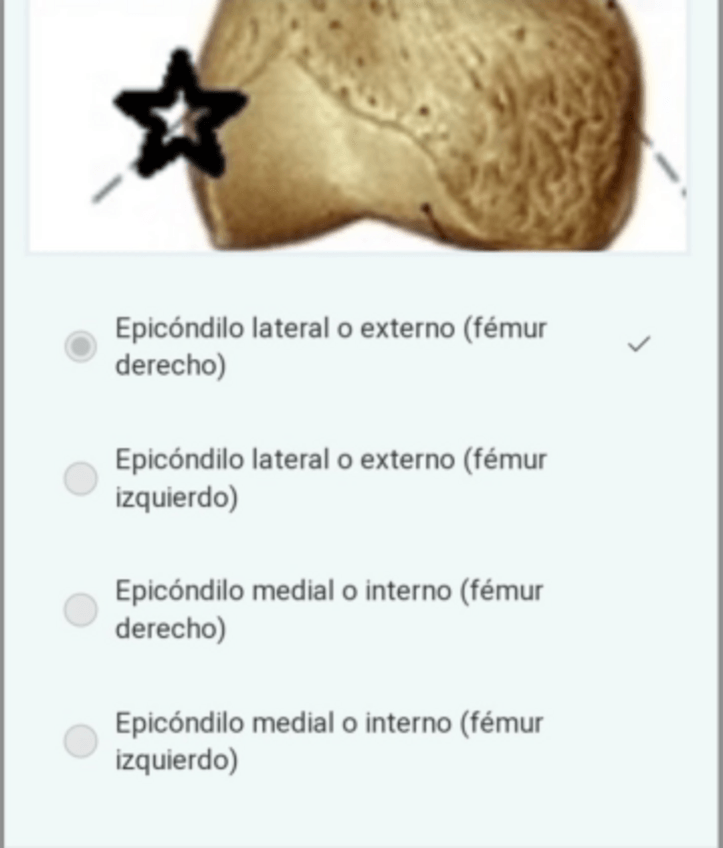Mark Epicóndilo medial o interno (fémur izquierdo)
This screenshot has width=723, height=848.
(81, 741)
